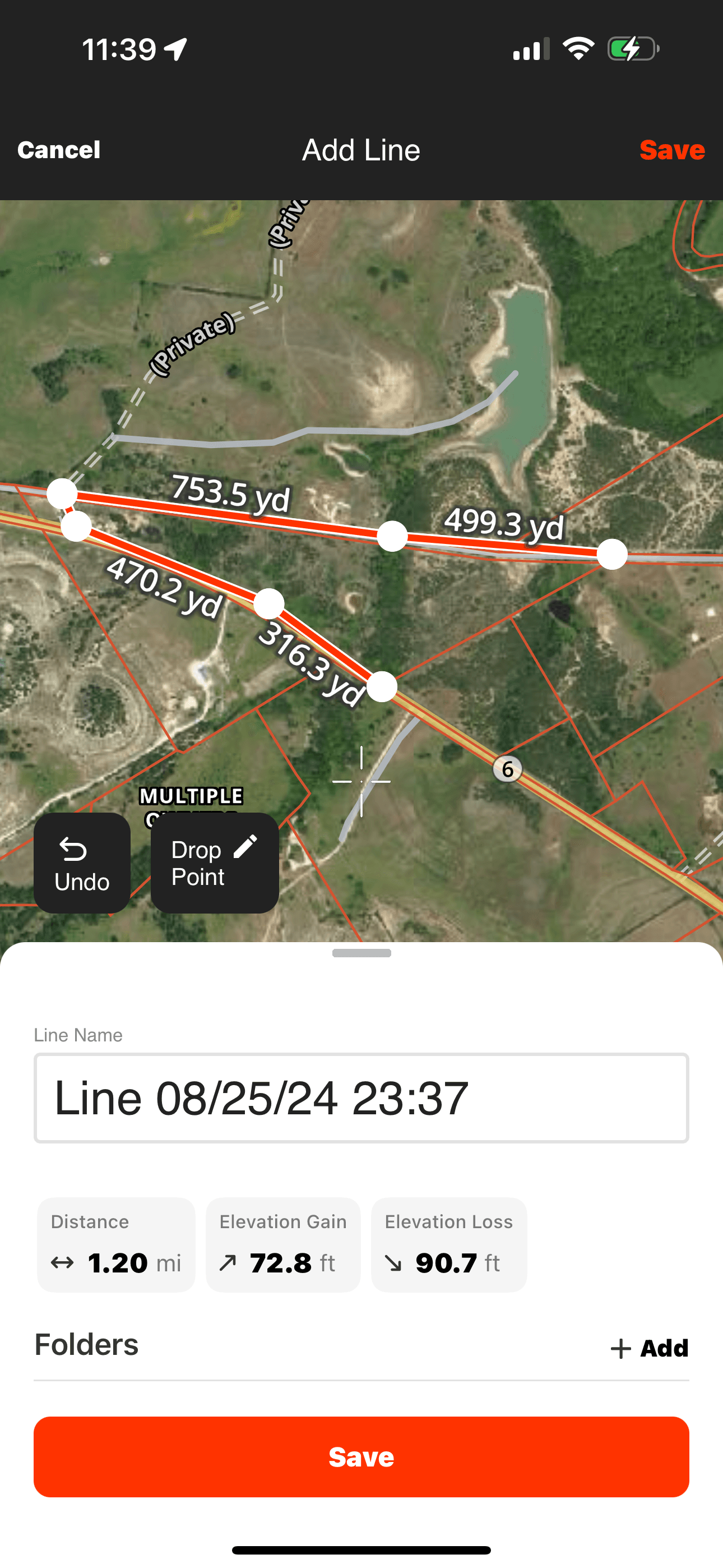Edit the Line Name field
Image resolution: width=723 pixels, height=1568 pixels.
pyautogui.click(x=361, y=1098)
